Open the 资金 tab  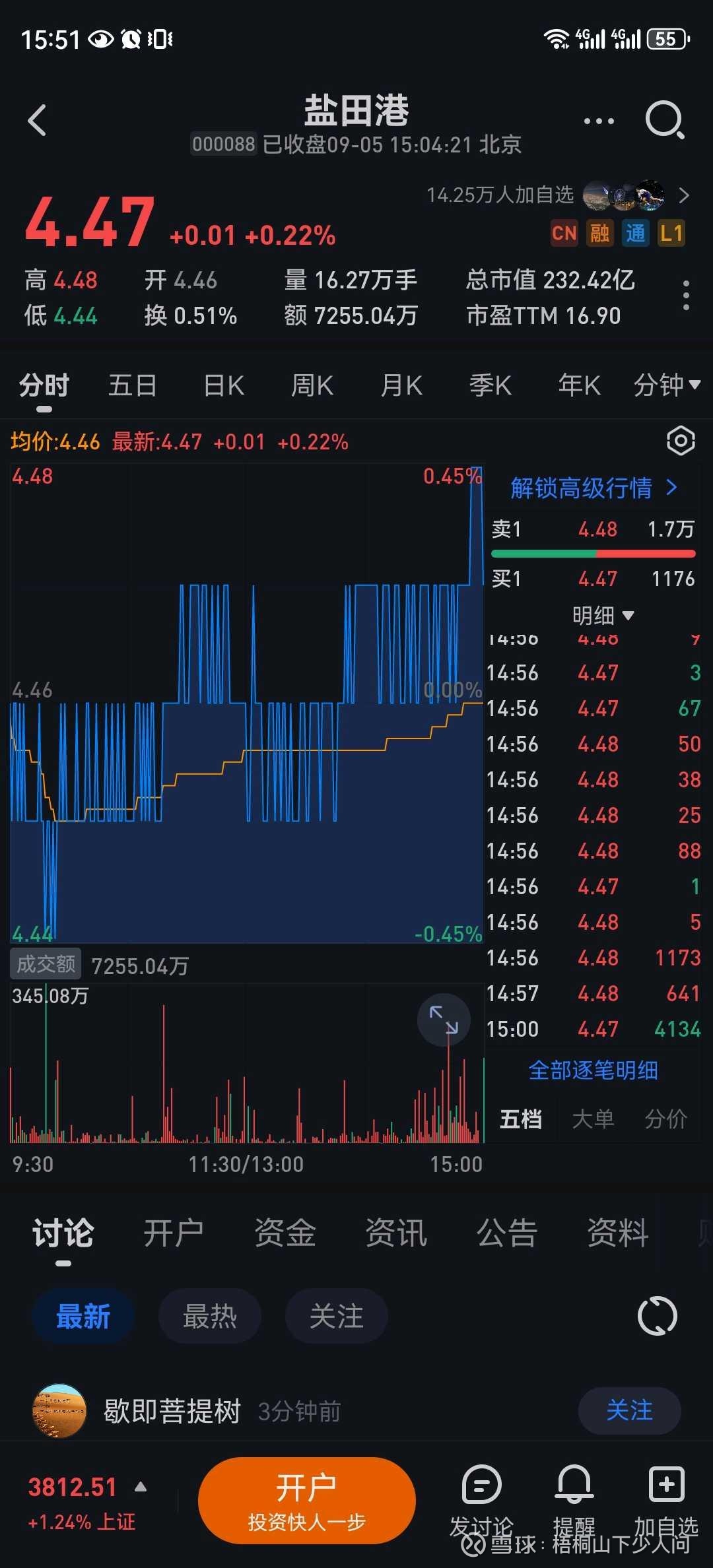click(x=285, y=1233)
